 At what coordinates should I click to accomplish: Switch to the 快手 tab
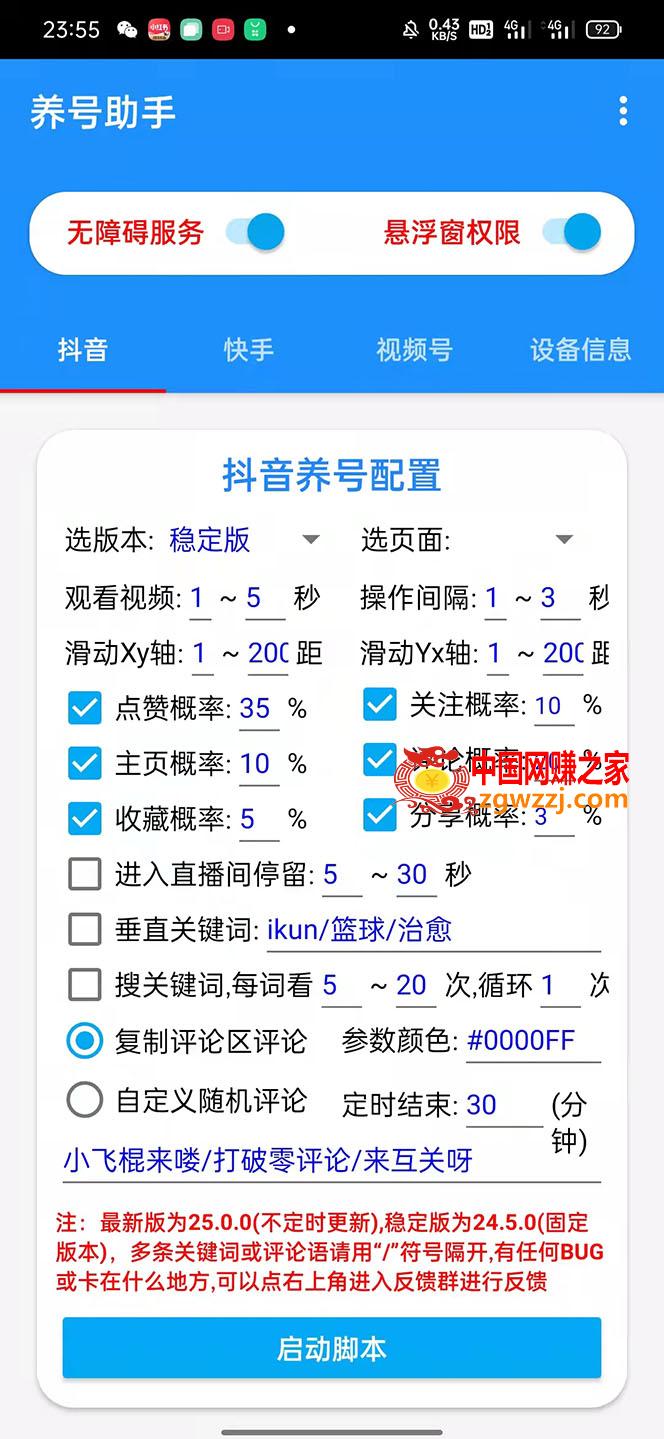[248, 349]
